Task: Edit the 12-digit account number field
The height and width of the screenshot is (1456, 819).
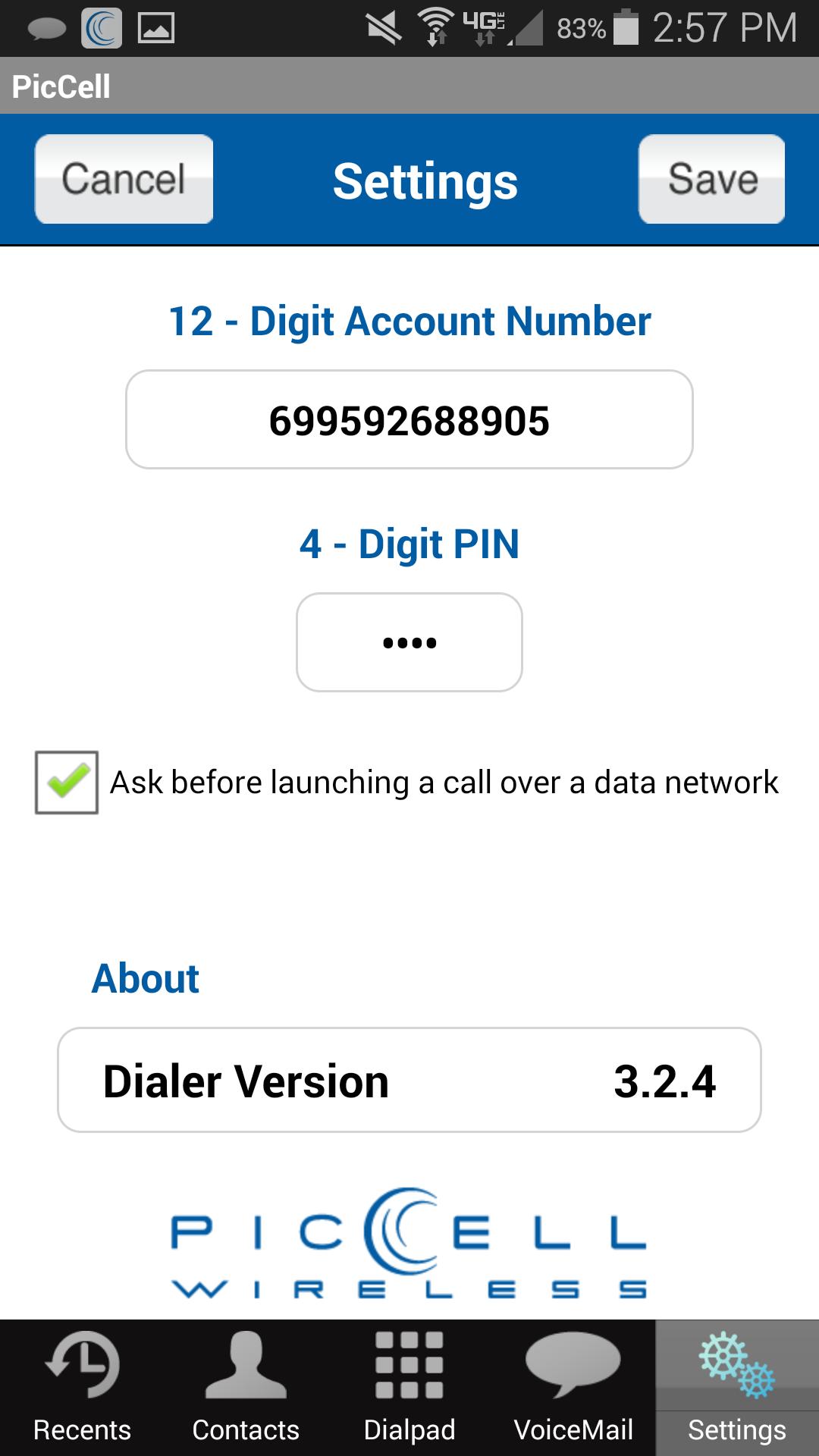Action: (409, 419)
